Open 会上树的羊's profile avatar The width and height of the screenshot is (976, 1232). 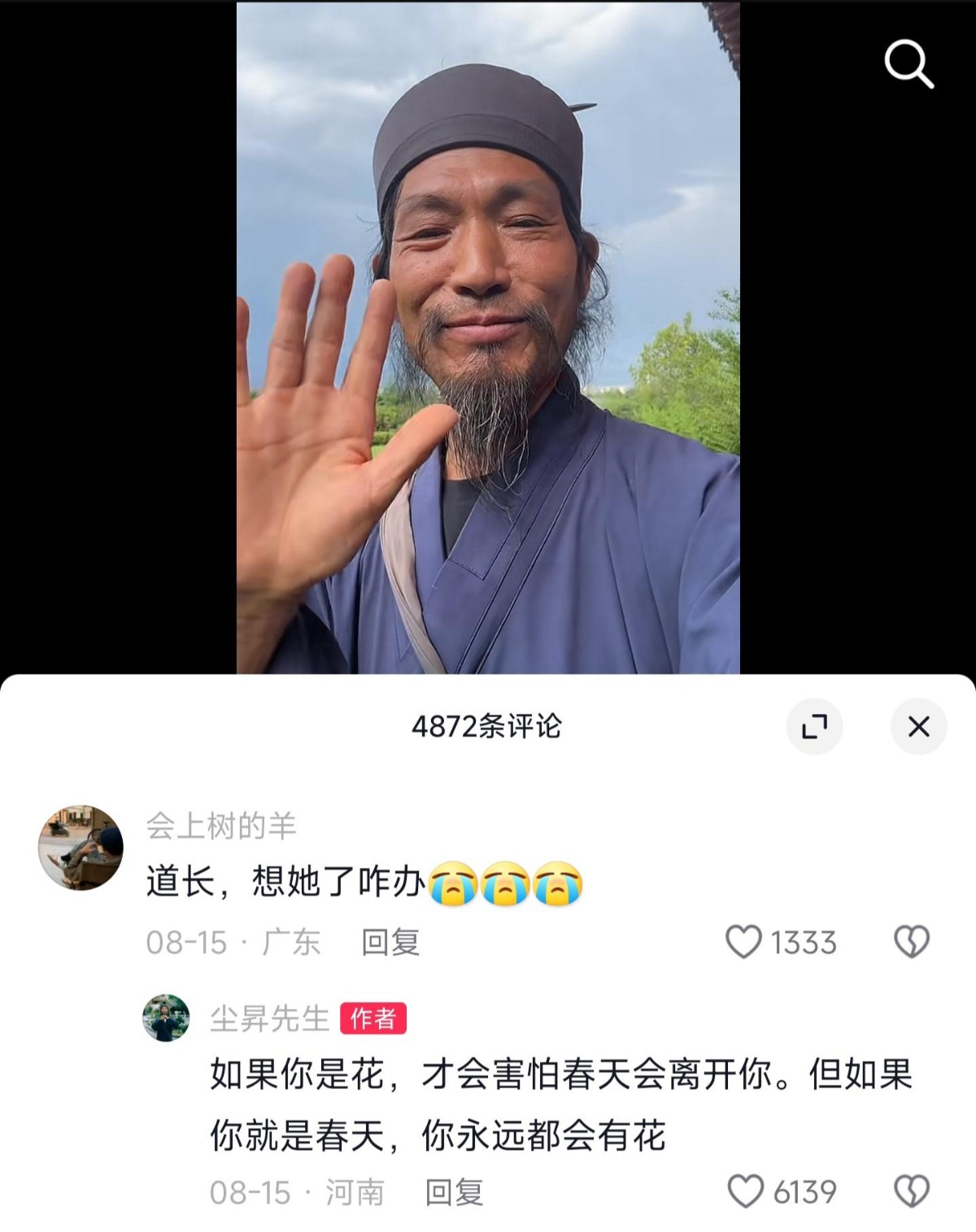tap(81, 848)
